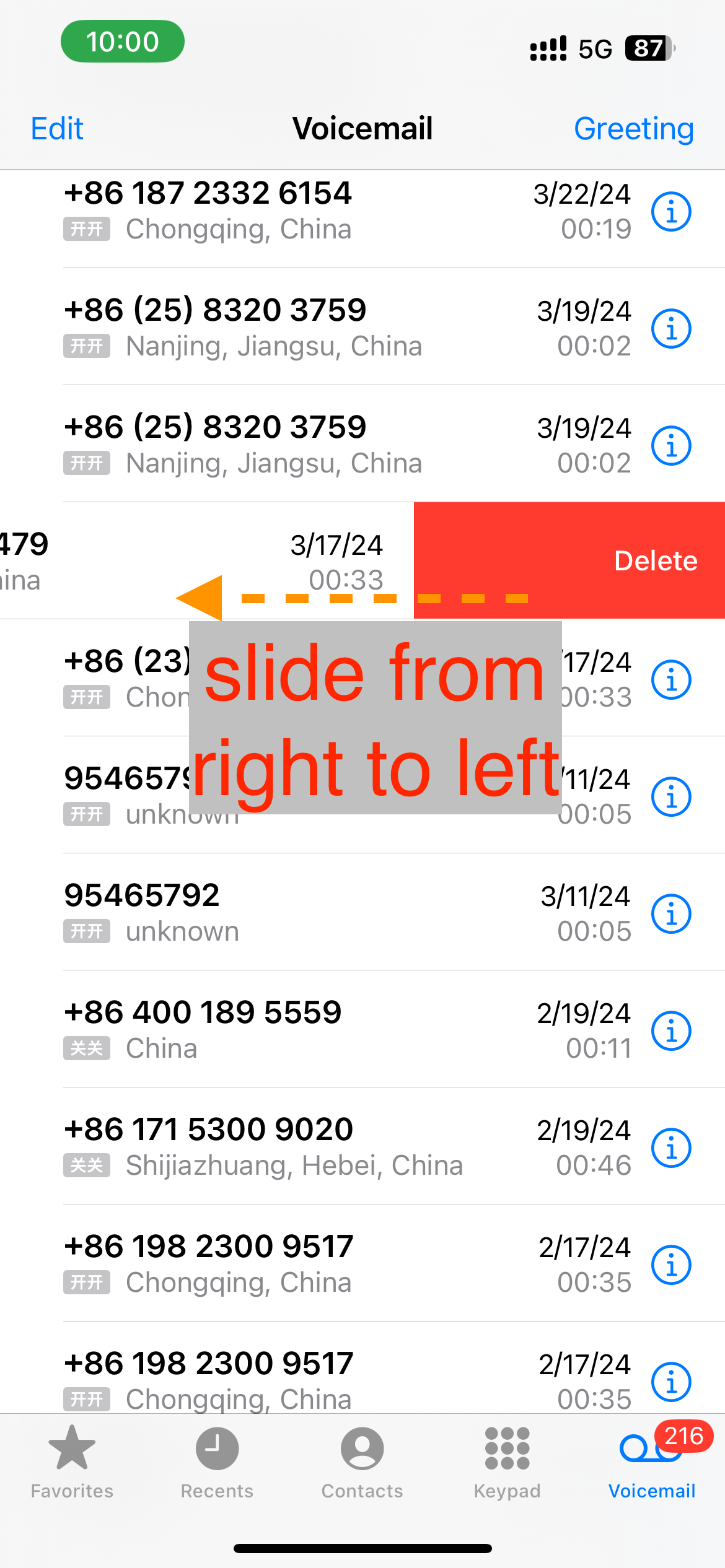Delete the swiped 3/17/24 voicemail
Screen dimensions: 725x1568
tap(569, 560)
